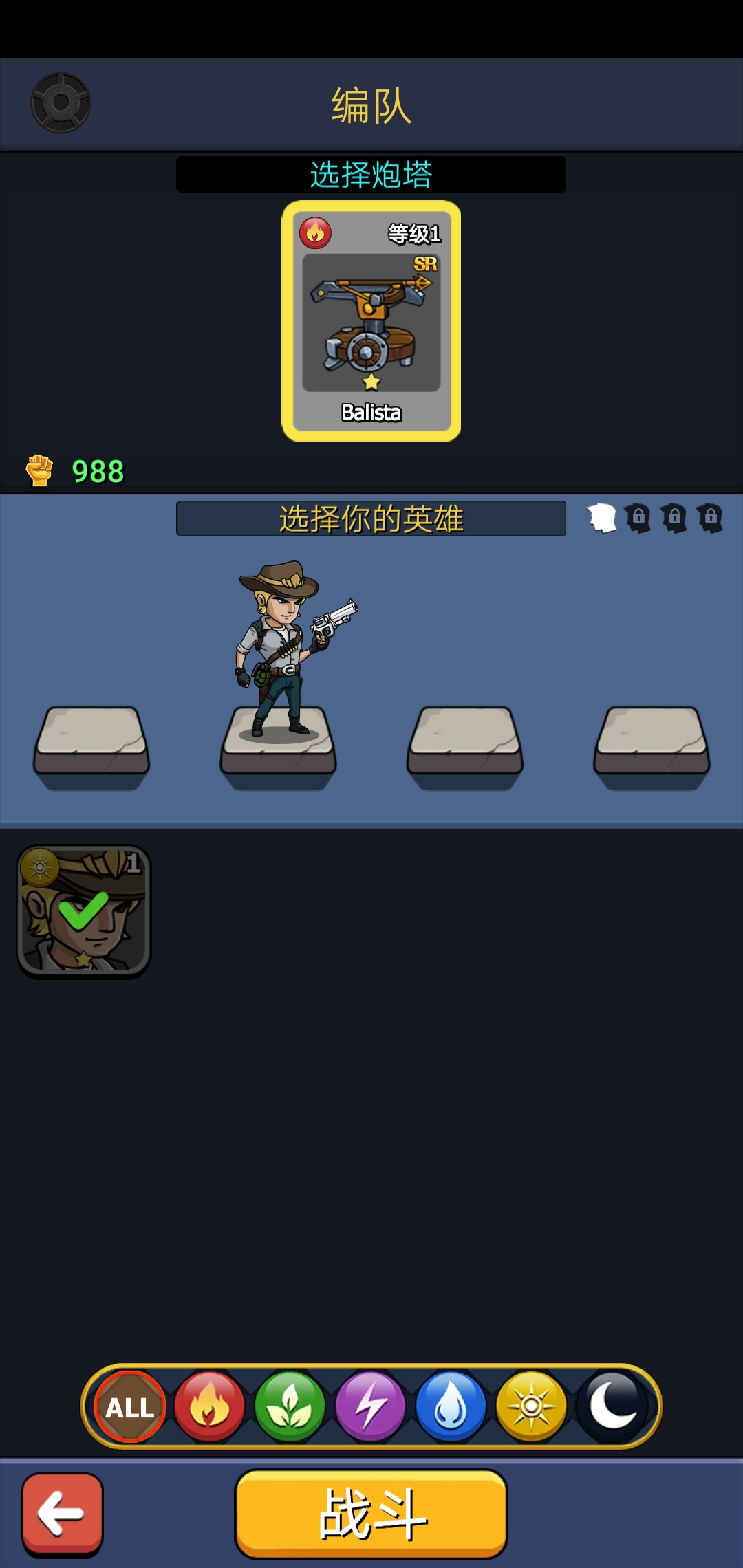Open the settings gear in the top corner
Image resolution: width=743 pixels, height=1568 pixels.
[61, 101]
